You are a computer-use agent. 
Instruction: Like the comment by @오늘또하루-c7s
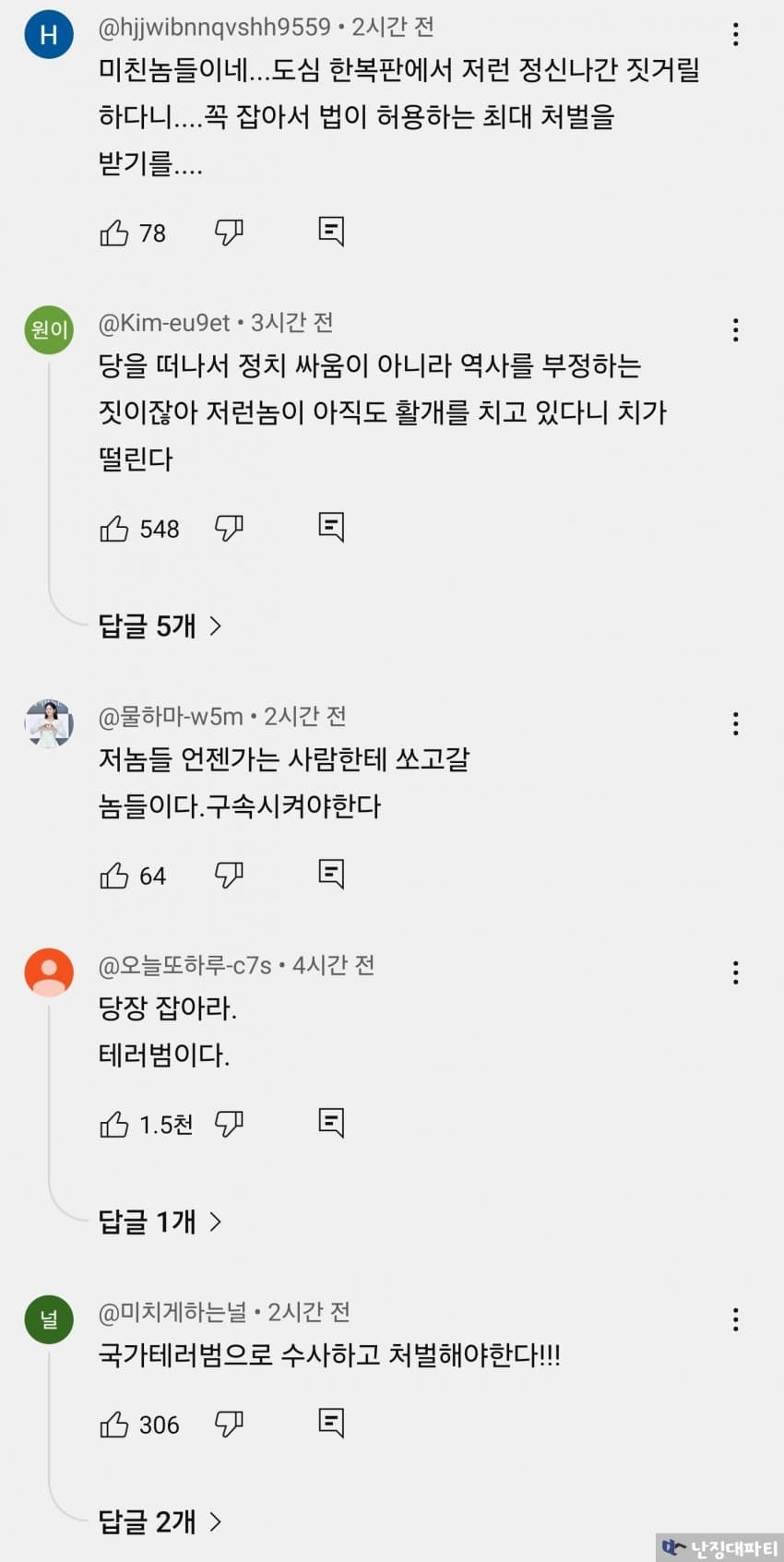113,1124
